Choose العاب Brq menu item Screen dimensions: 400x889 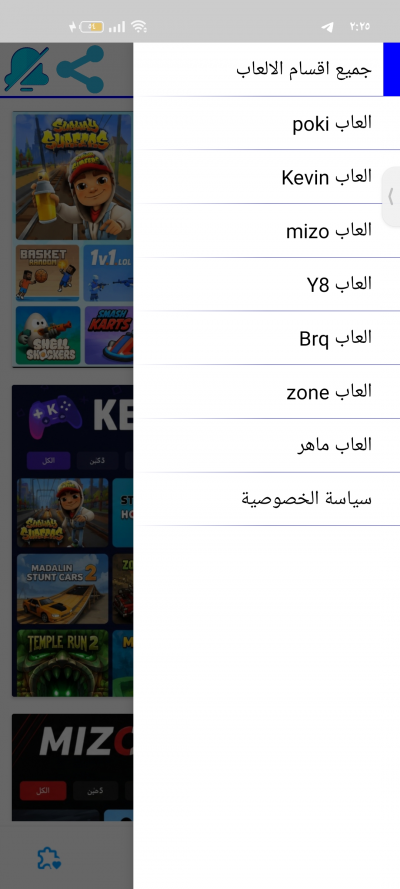[267, 338]
